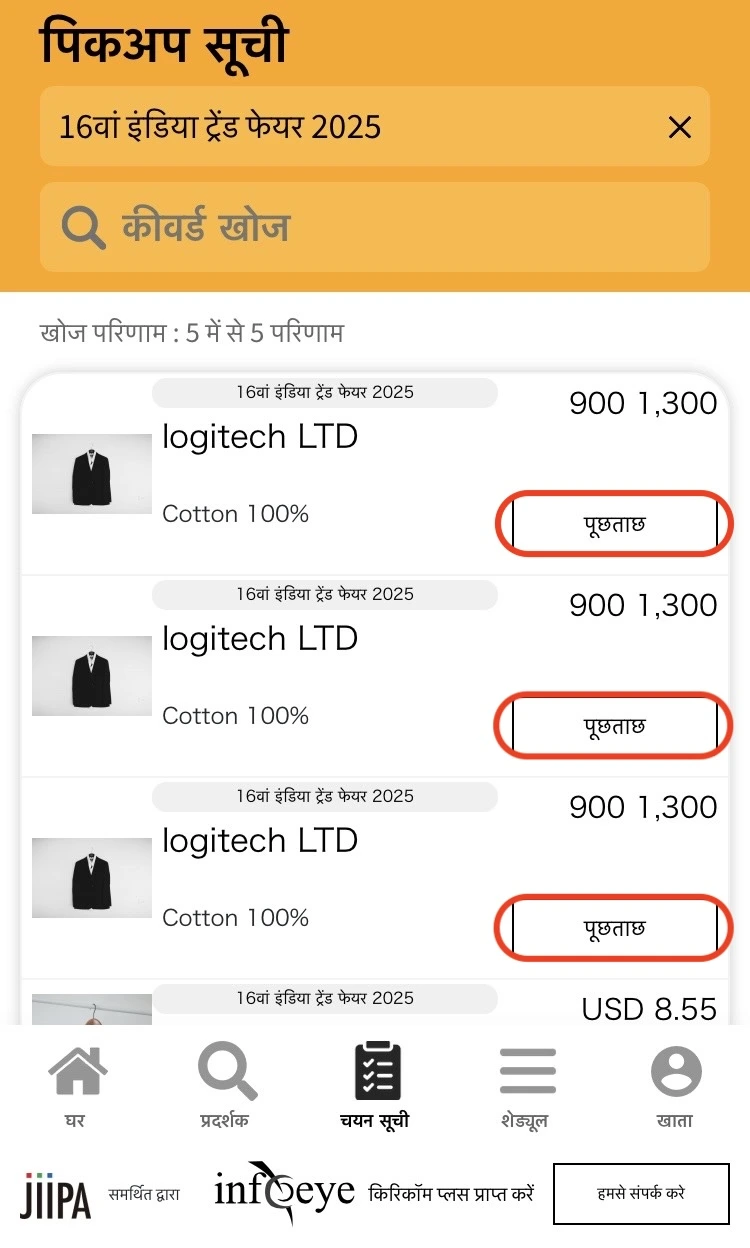Tap the हमसे संपर्क करे button
This screenshot has width=750, height=1248.
point(641,1193)
